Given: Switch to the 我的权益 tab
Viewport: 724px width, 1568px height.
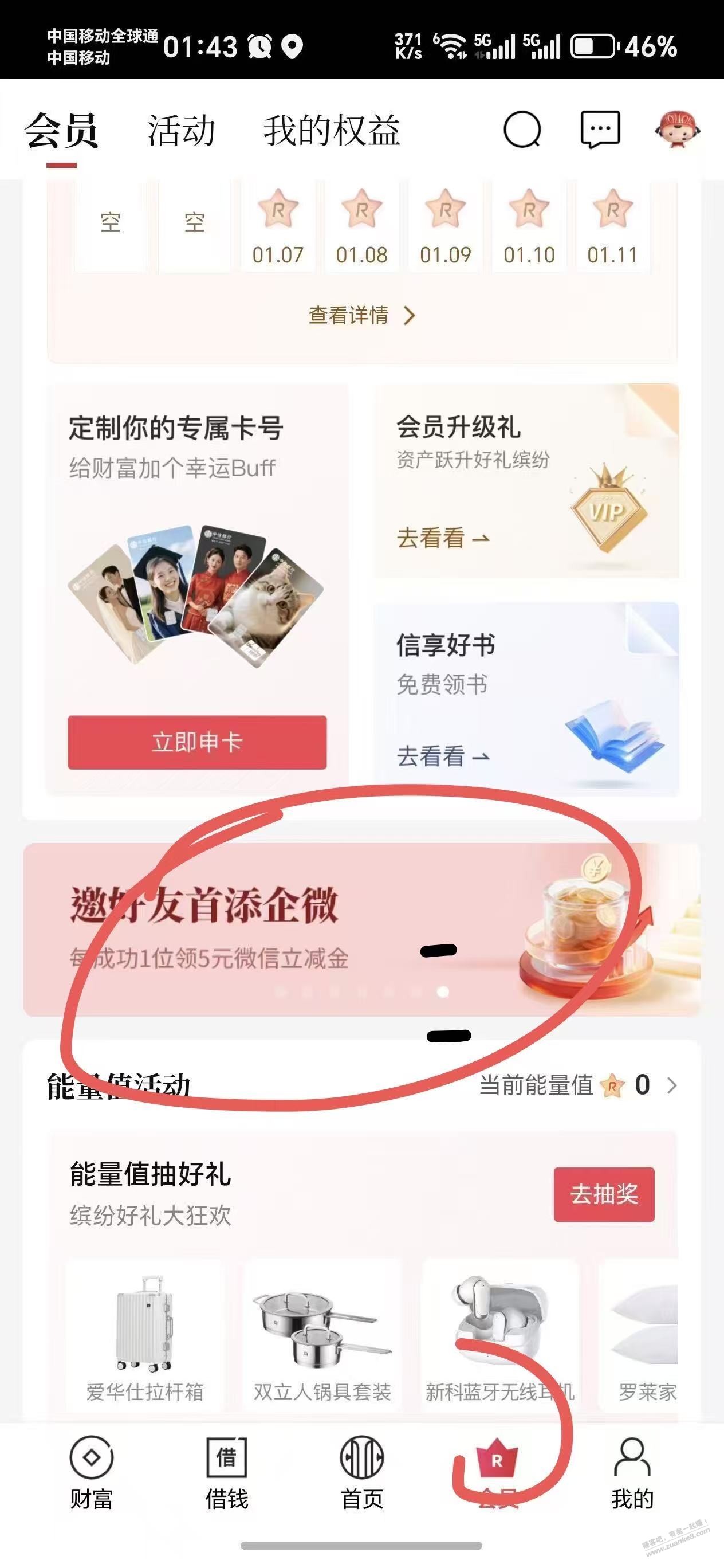Looking at the screenshot, I should [x=332, y=131].
